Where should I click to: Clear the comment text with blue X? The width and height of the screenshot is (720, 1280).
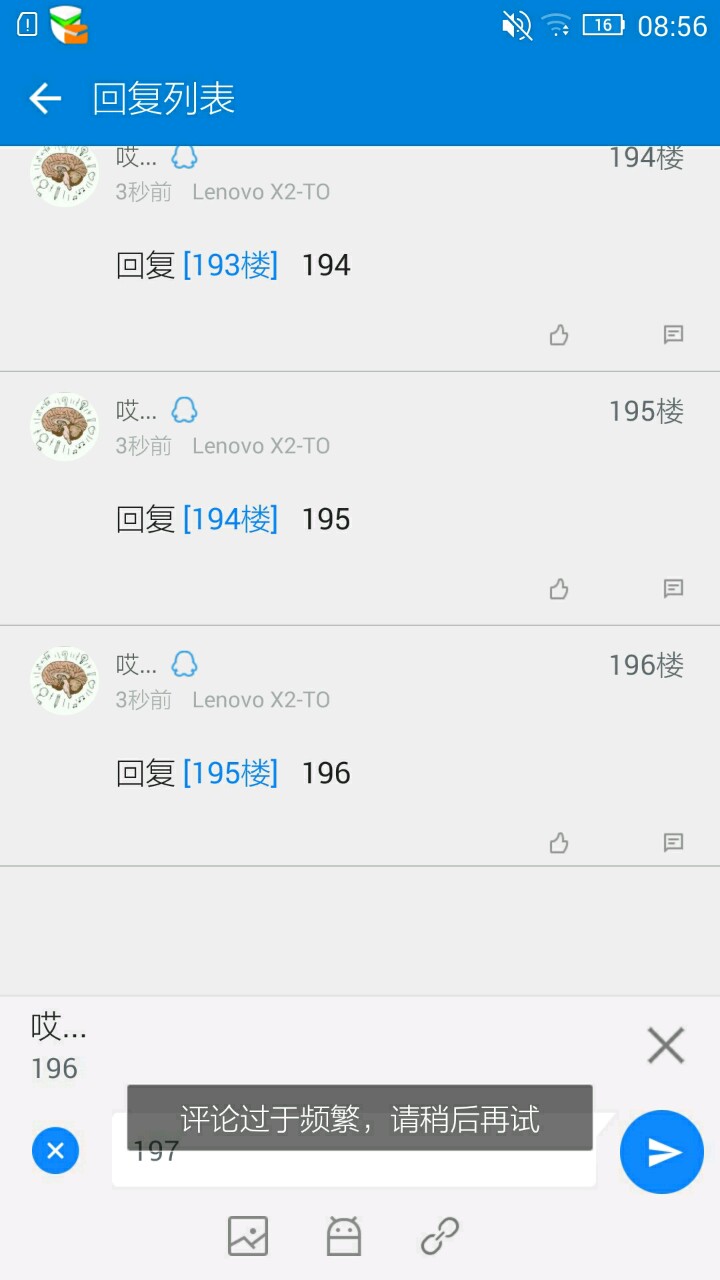click(55, 1150)
